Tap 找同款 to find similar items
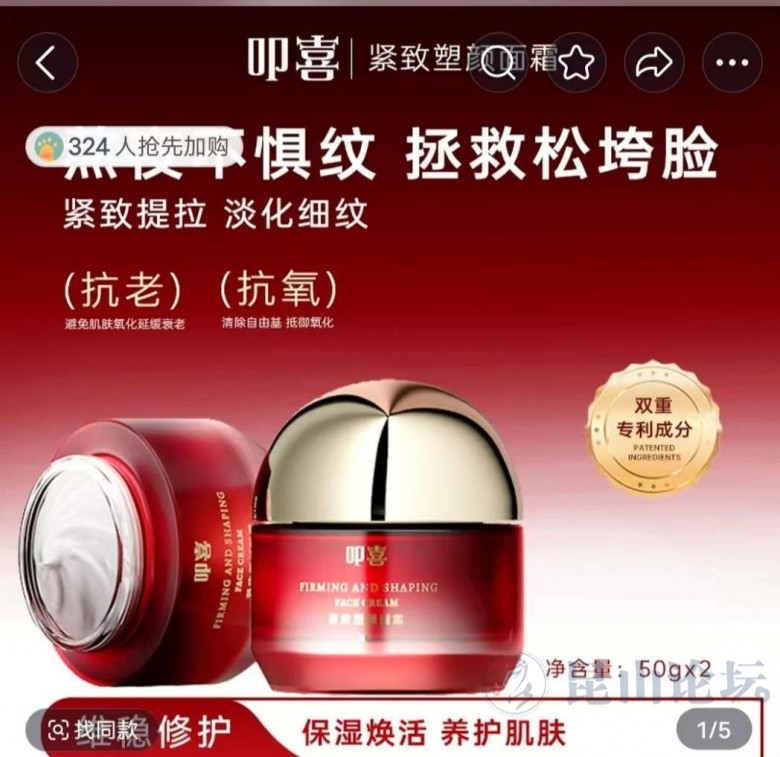Image resolution: width=780 pixels, height=757 pixels. point(95,730)
